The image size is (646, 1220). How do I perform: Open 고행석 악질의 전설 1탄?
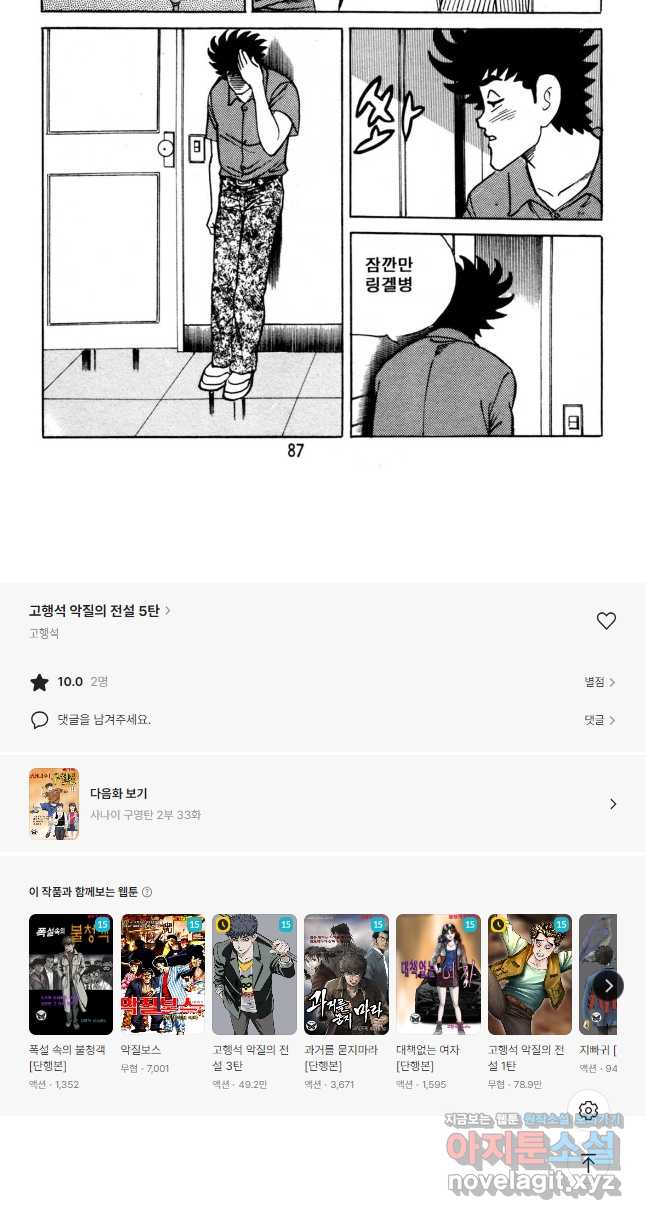coord(530,974)
